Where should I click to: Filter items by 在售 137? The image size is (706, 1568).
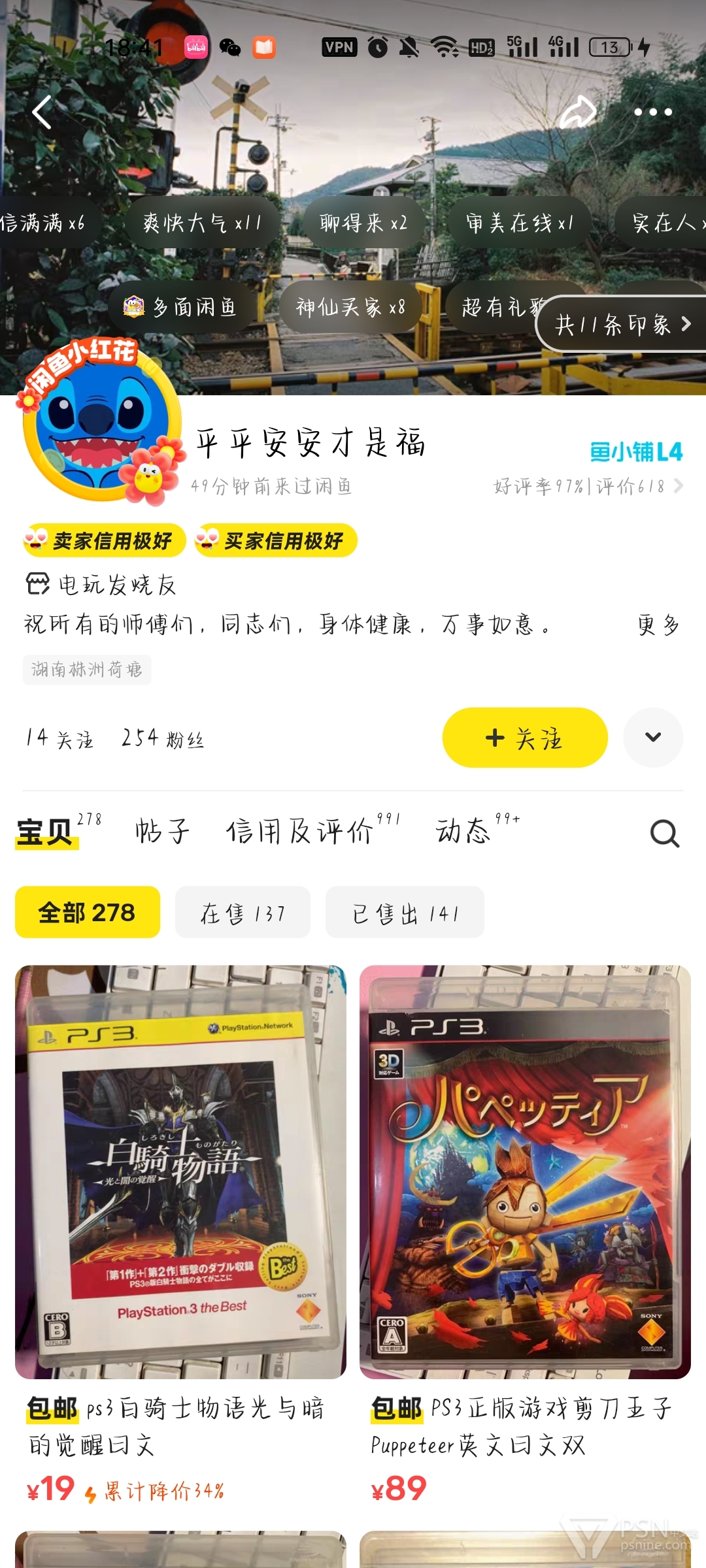pos(243,912)
